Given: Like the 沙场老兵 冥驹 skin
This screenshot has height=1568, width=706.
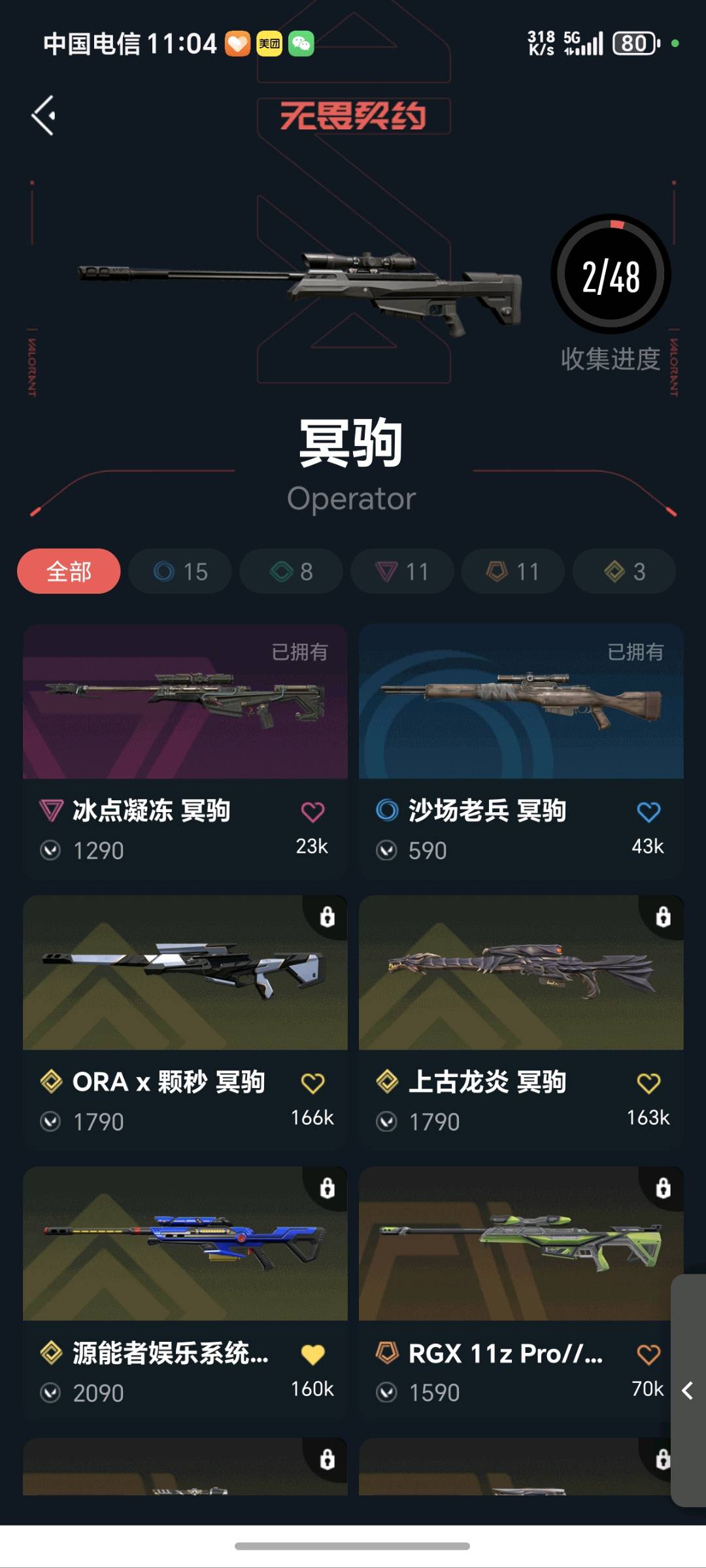Looking at the screenshot, I should [x=648, y=812].
